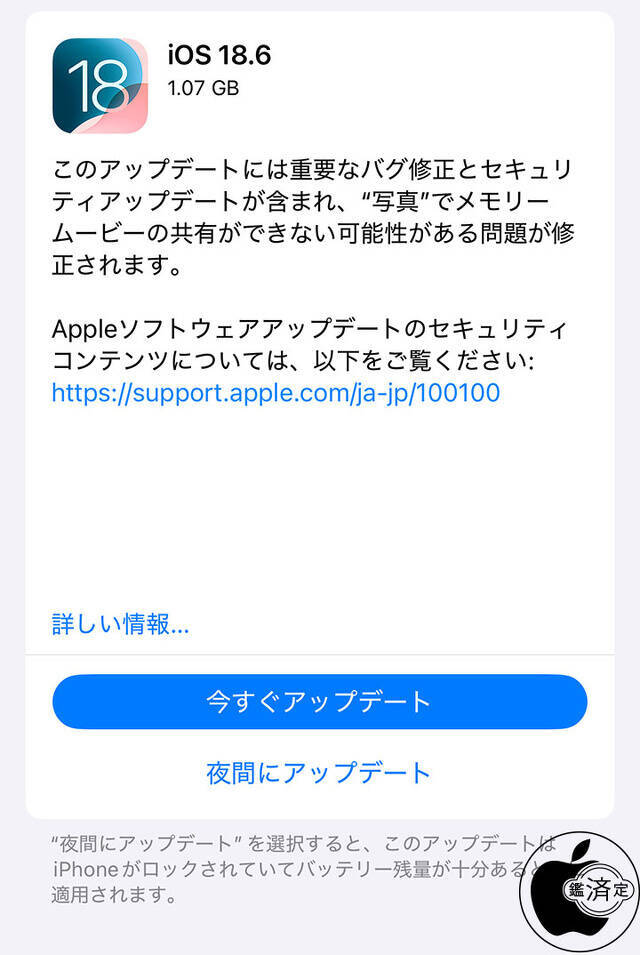Viewport: 640px width, 955px height.
Task: Tap the 今すぐアップデート button
Action: (319, 701)
